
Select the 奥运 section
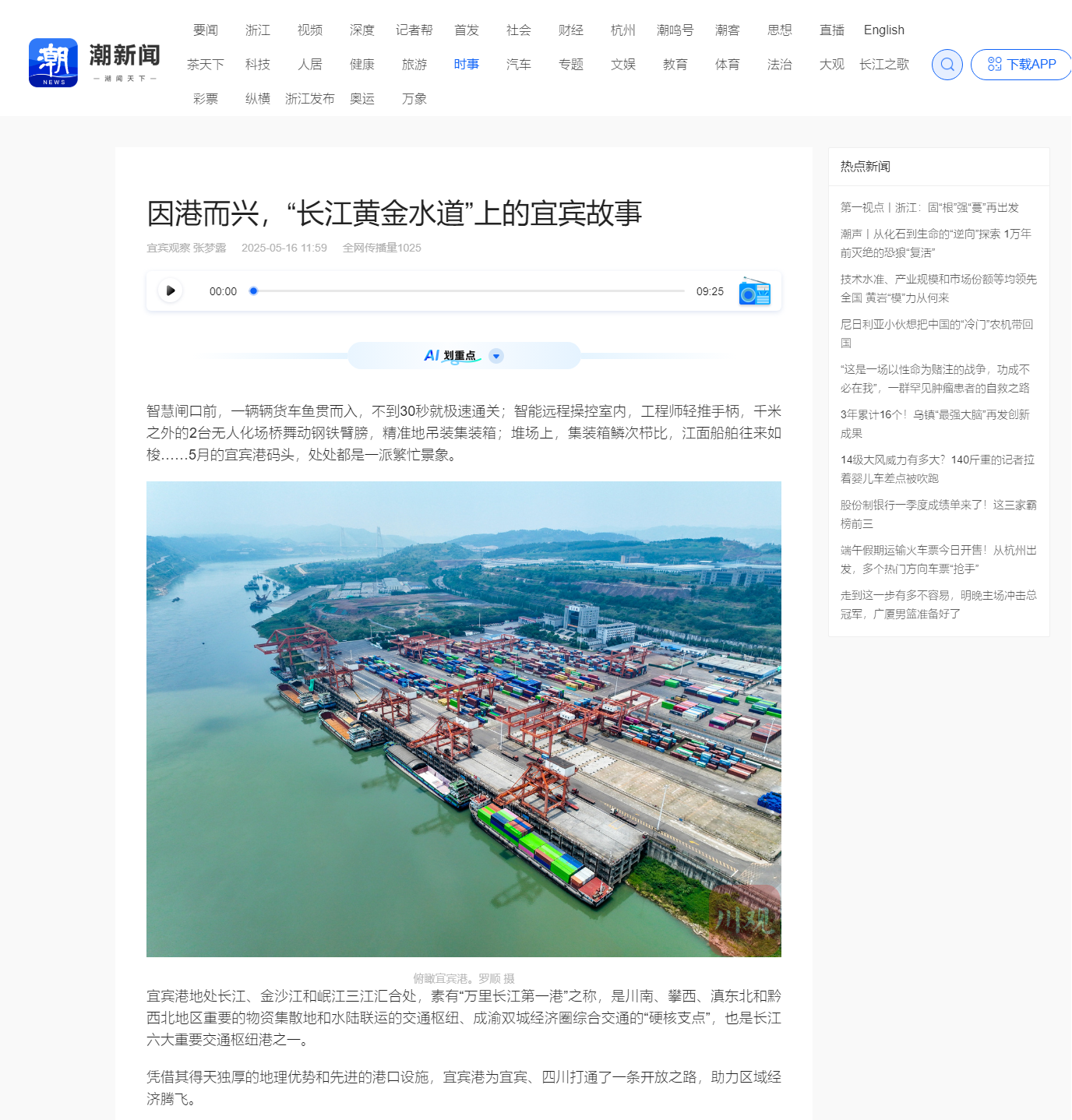click(362, 99)
